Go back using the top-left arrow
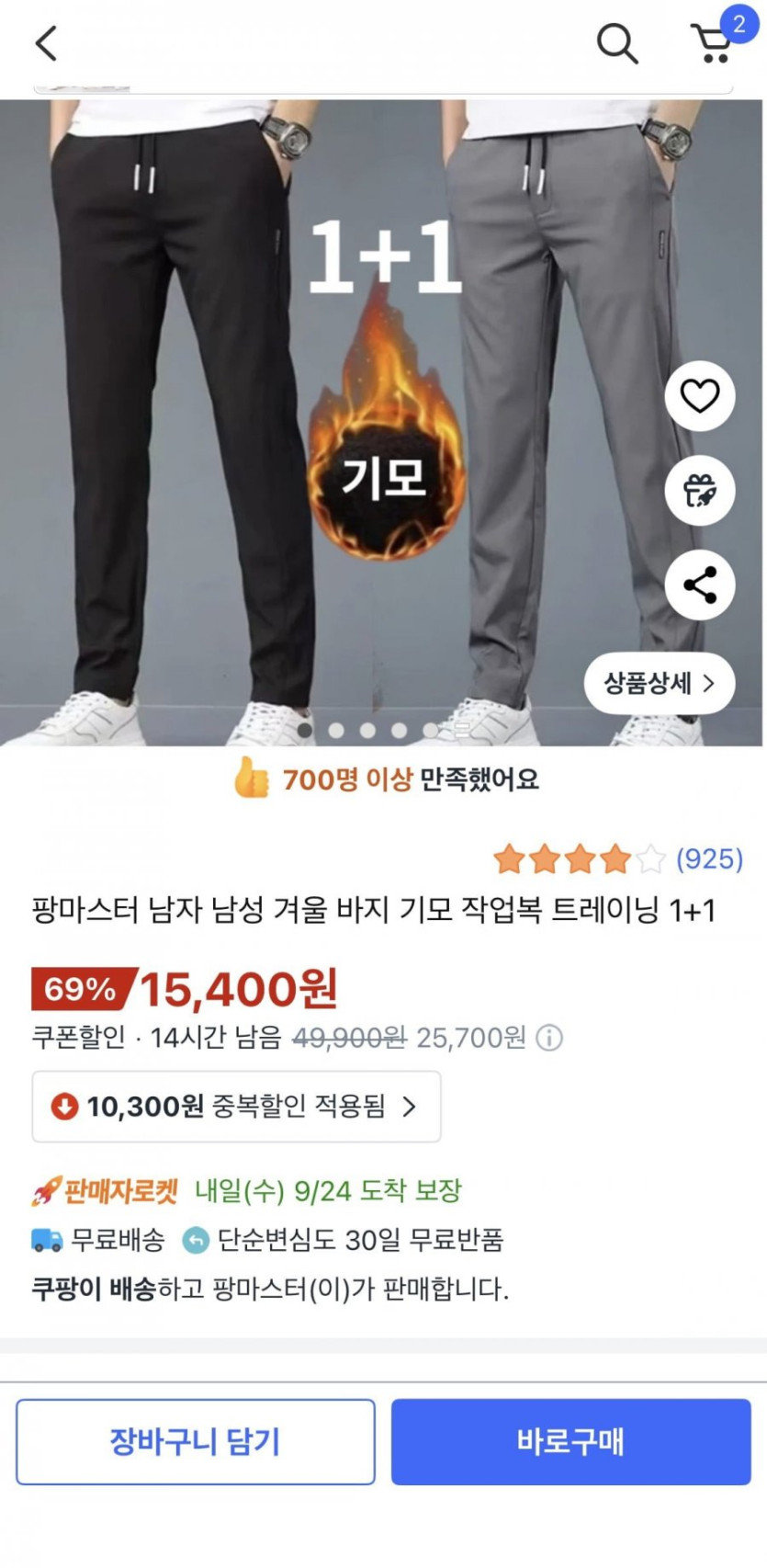 (x=46, y=43)
